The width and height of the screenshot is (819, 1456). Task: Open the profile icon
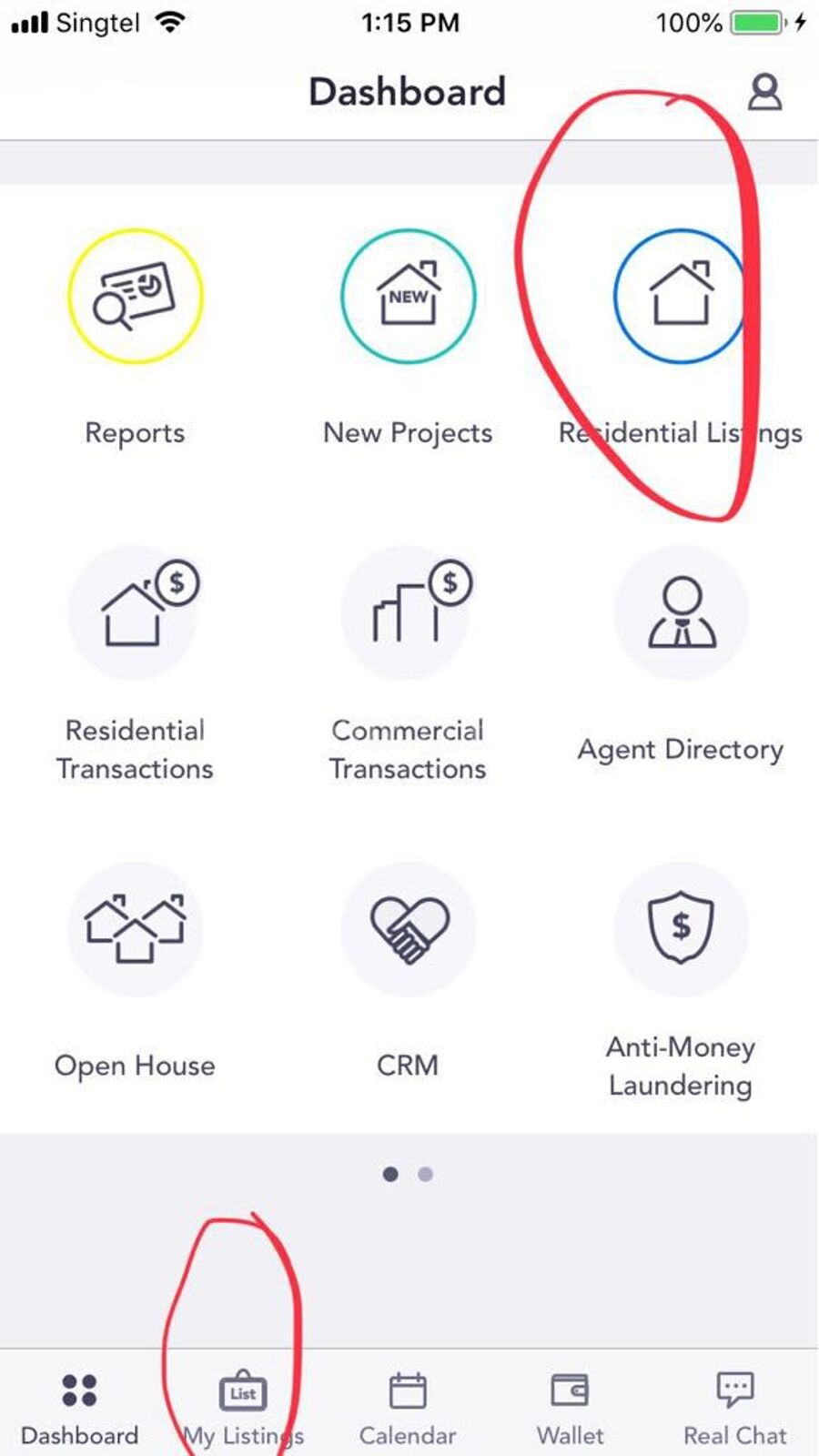coord(764,92)
